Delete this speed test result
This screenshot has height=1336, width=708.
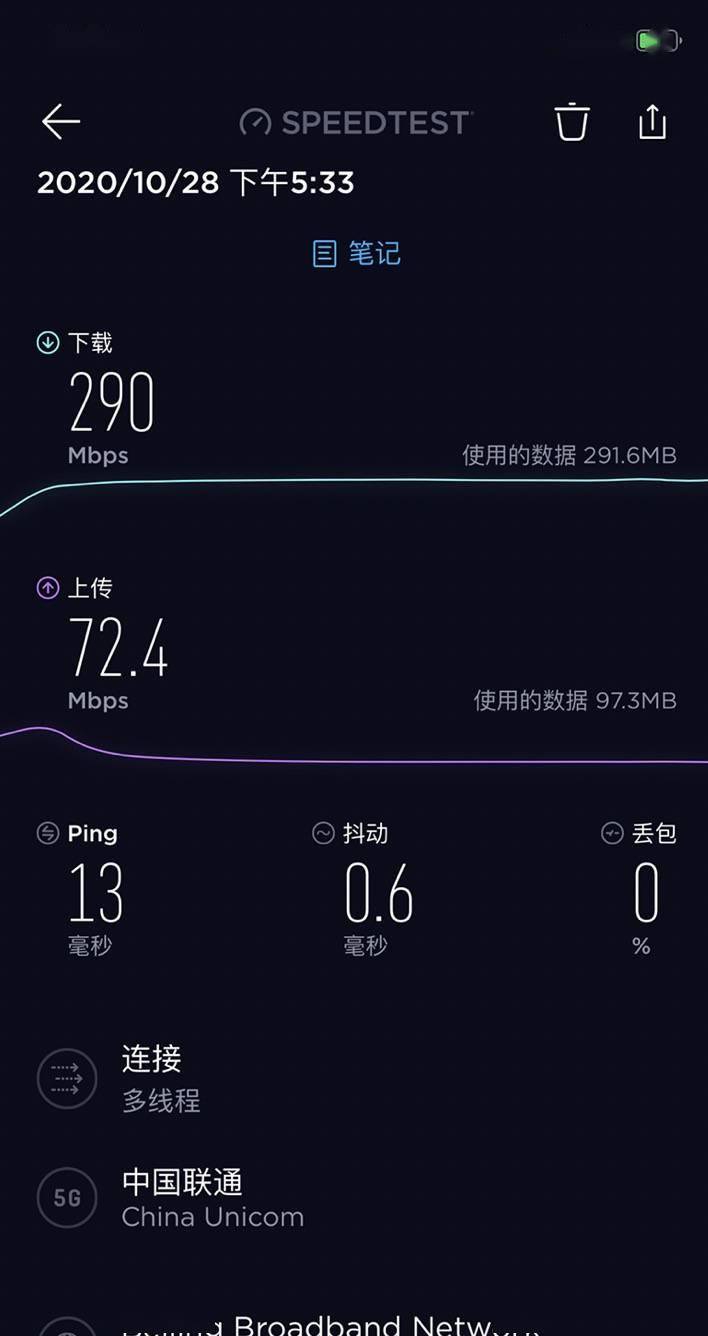[x=572, y=122]
